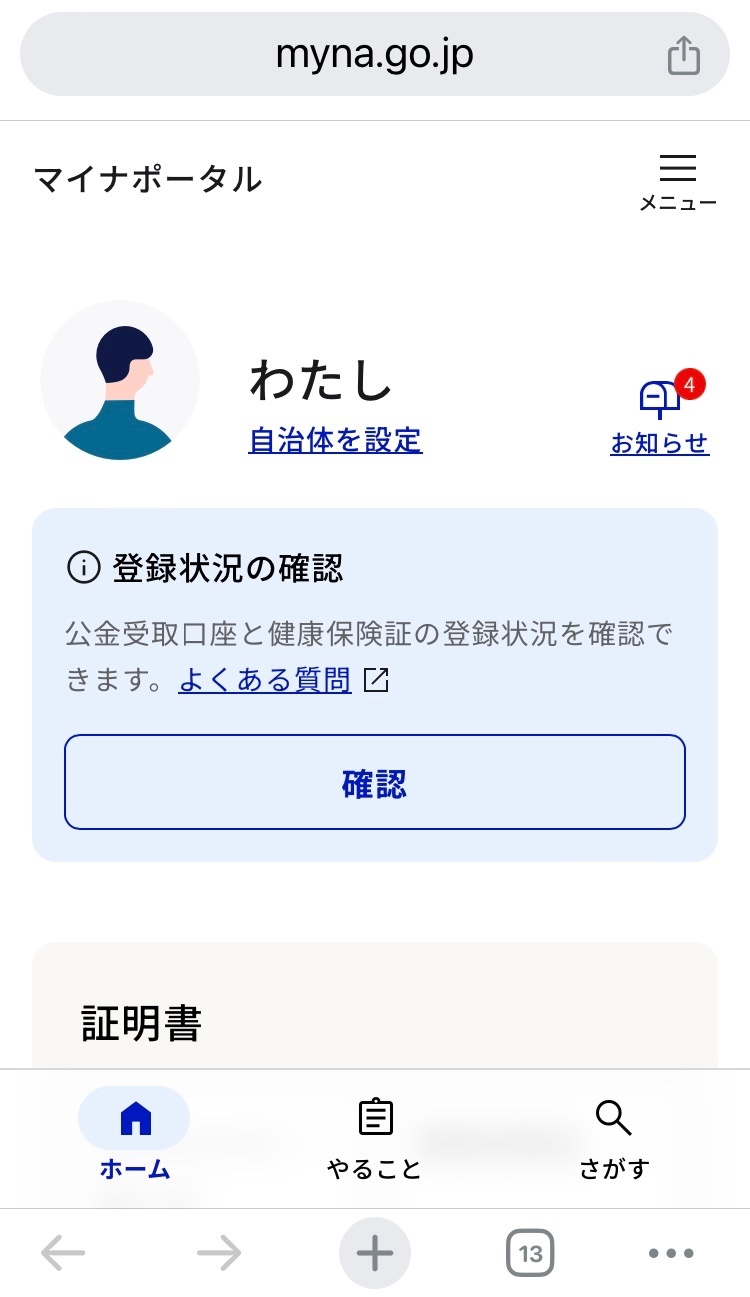Open the browser more options menu
750x1297 pixels.
(x=670, y=1252)
